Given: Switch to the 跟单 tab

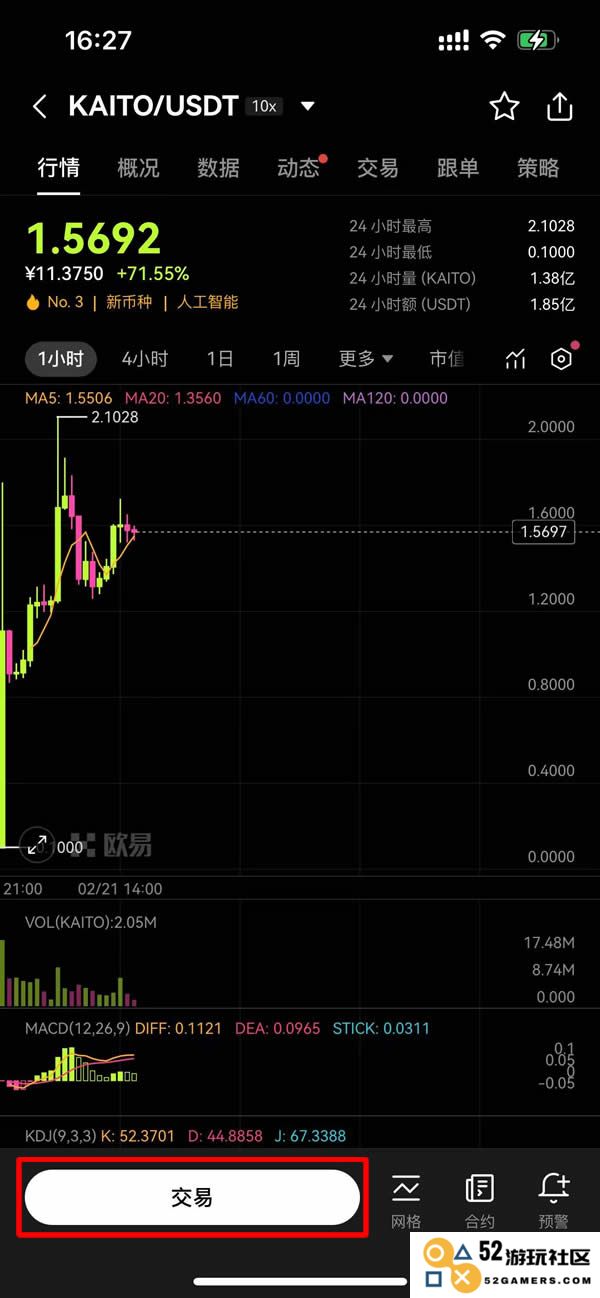Looking at the screenshot, I should coord(458,168).
